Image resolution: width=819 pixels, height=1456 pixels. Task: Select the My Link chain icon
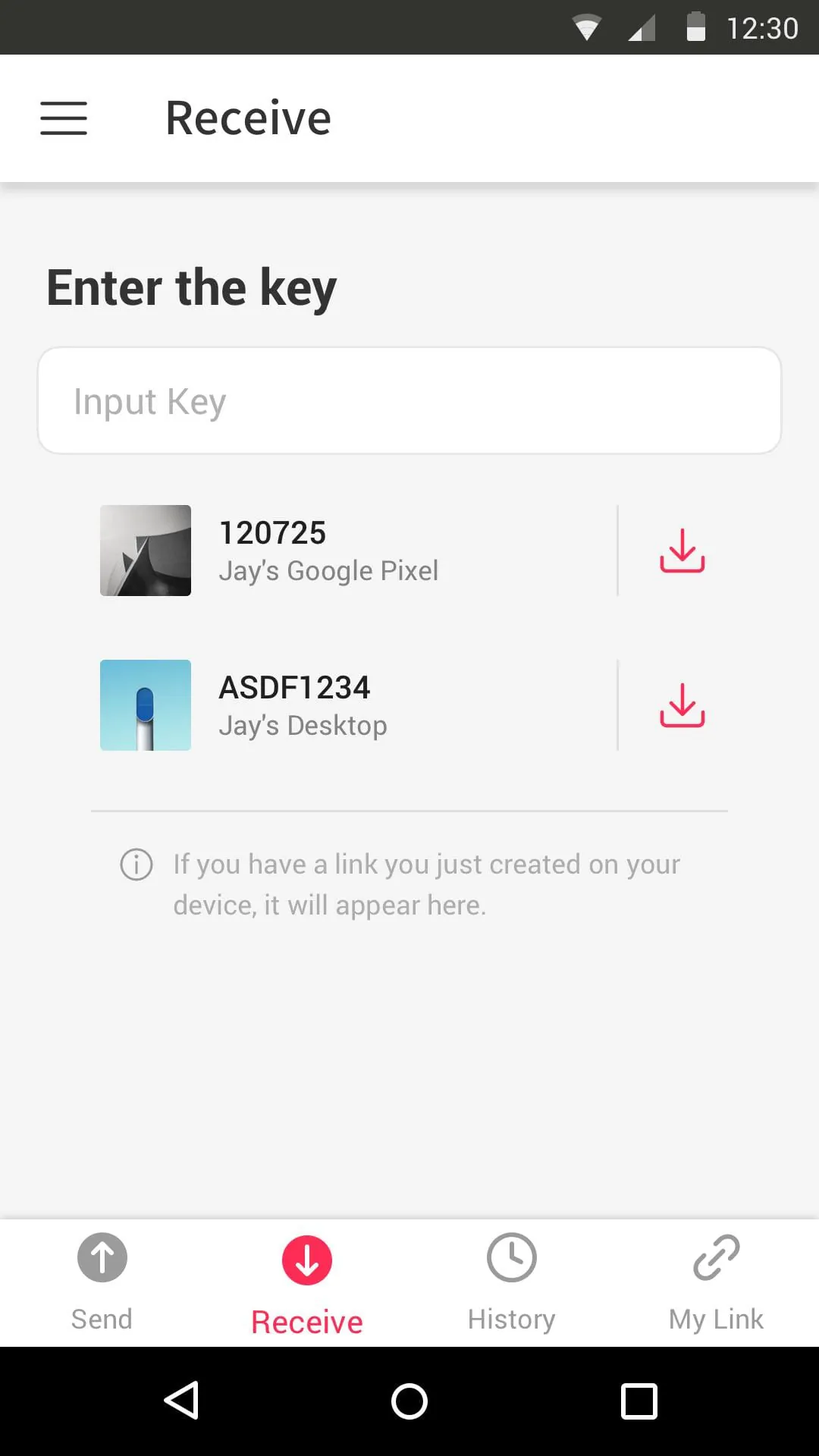[x=715, y=1257]
